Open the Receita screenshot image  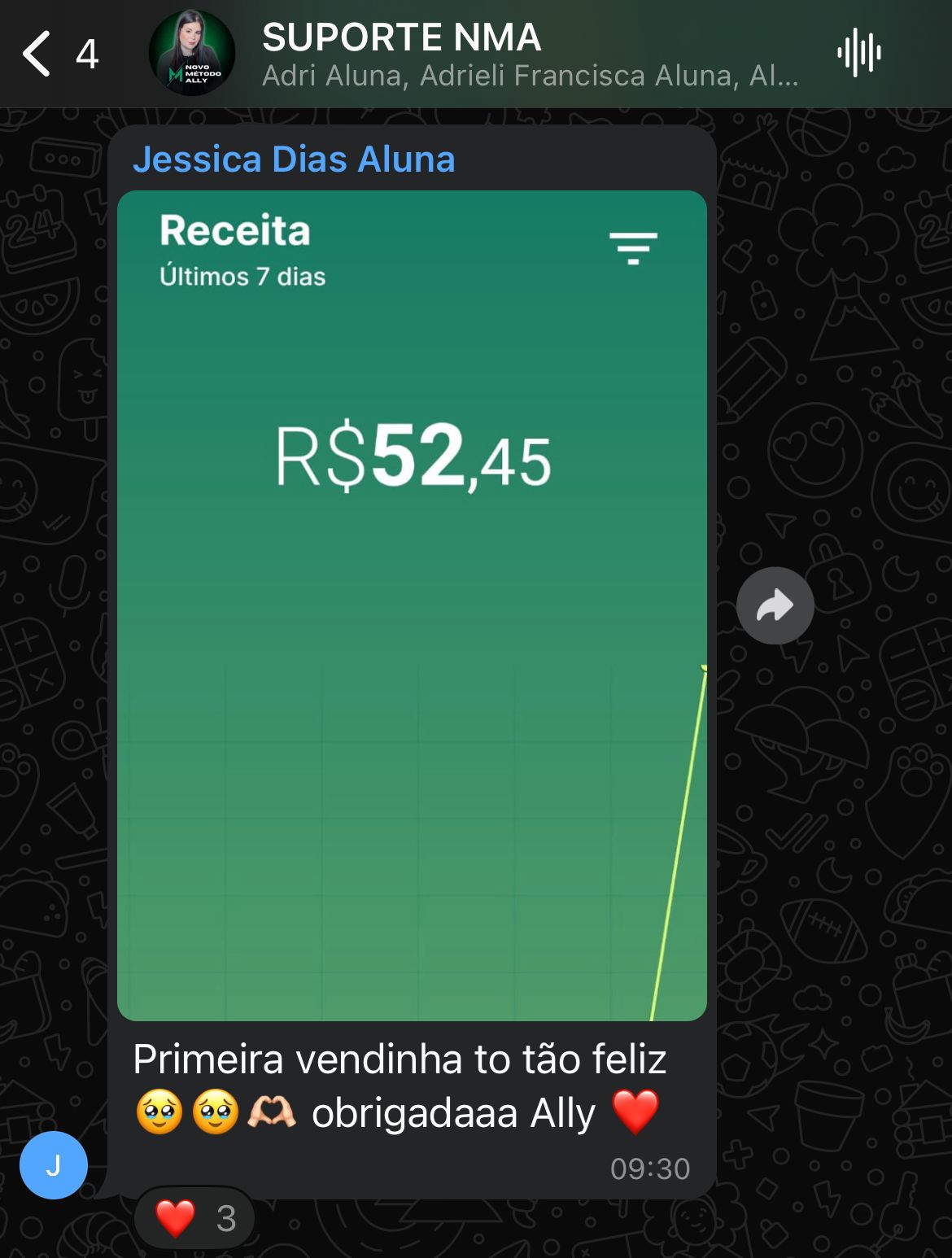412,605
